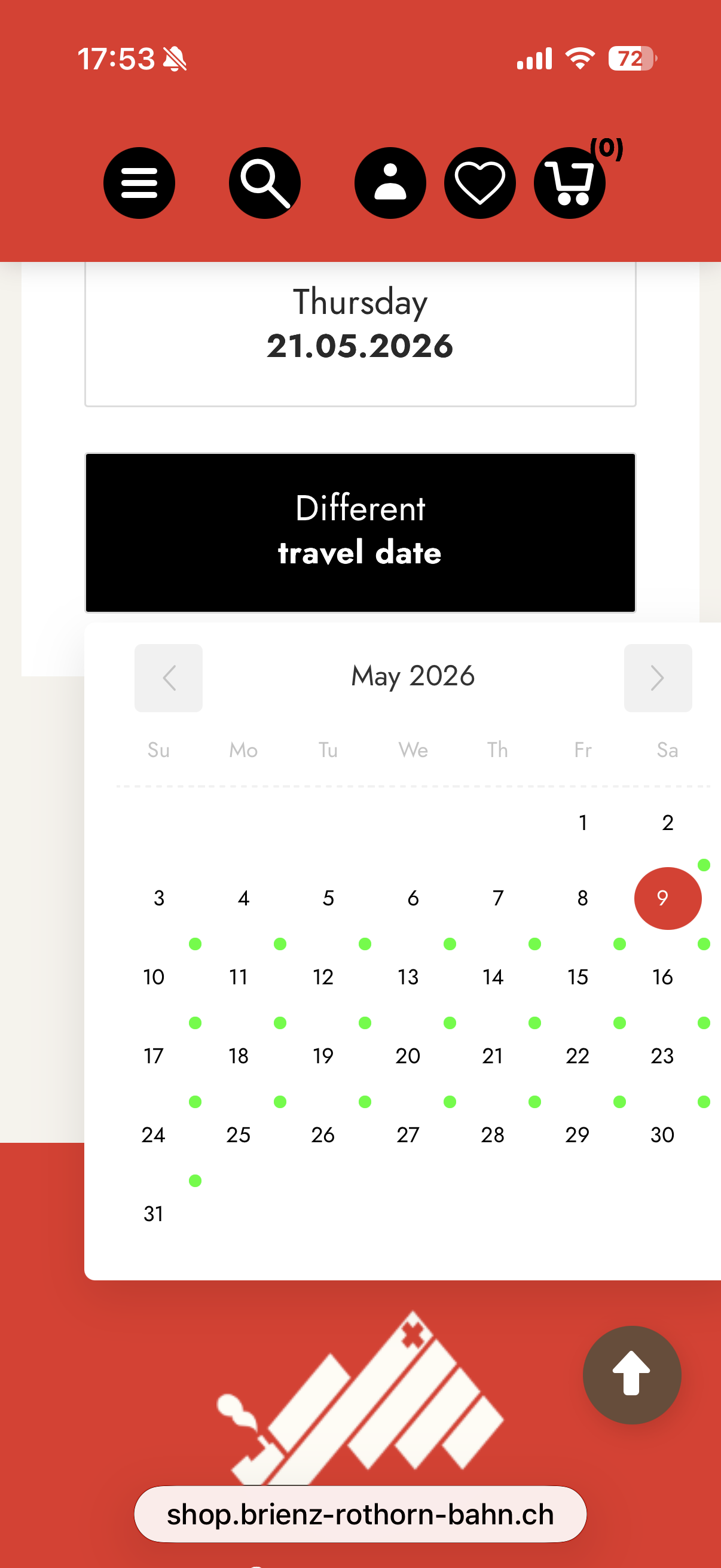This screenshot has height=1568, width=721.
Task: Go to next month in calendar
Action: coord(657,678)
